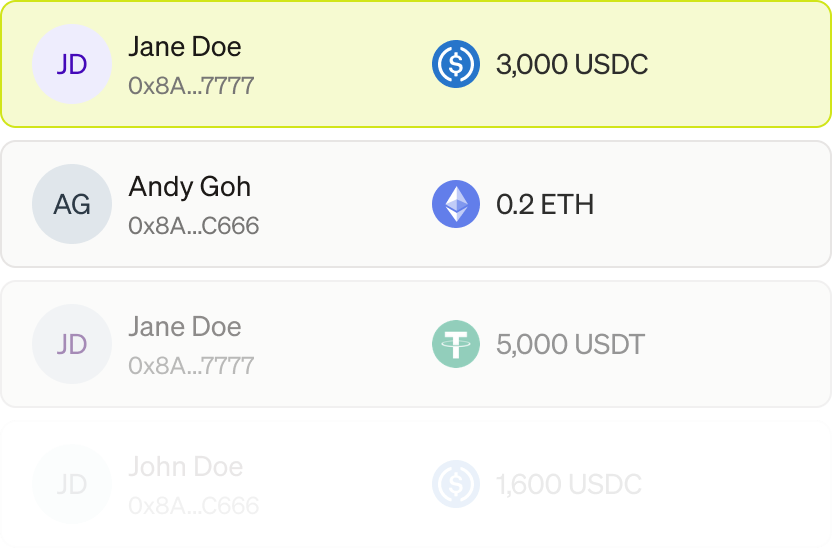
Task: Choose Jane Doe's 5,000 USDT row
Action: tap(416, 344)
